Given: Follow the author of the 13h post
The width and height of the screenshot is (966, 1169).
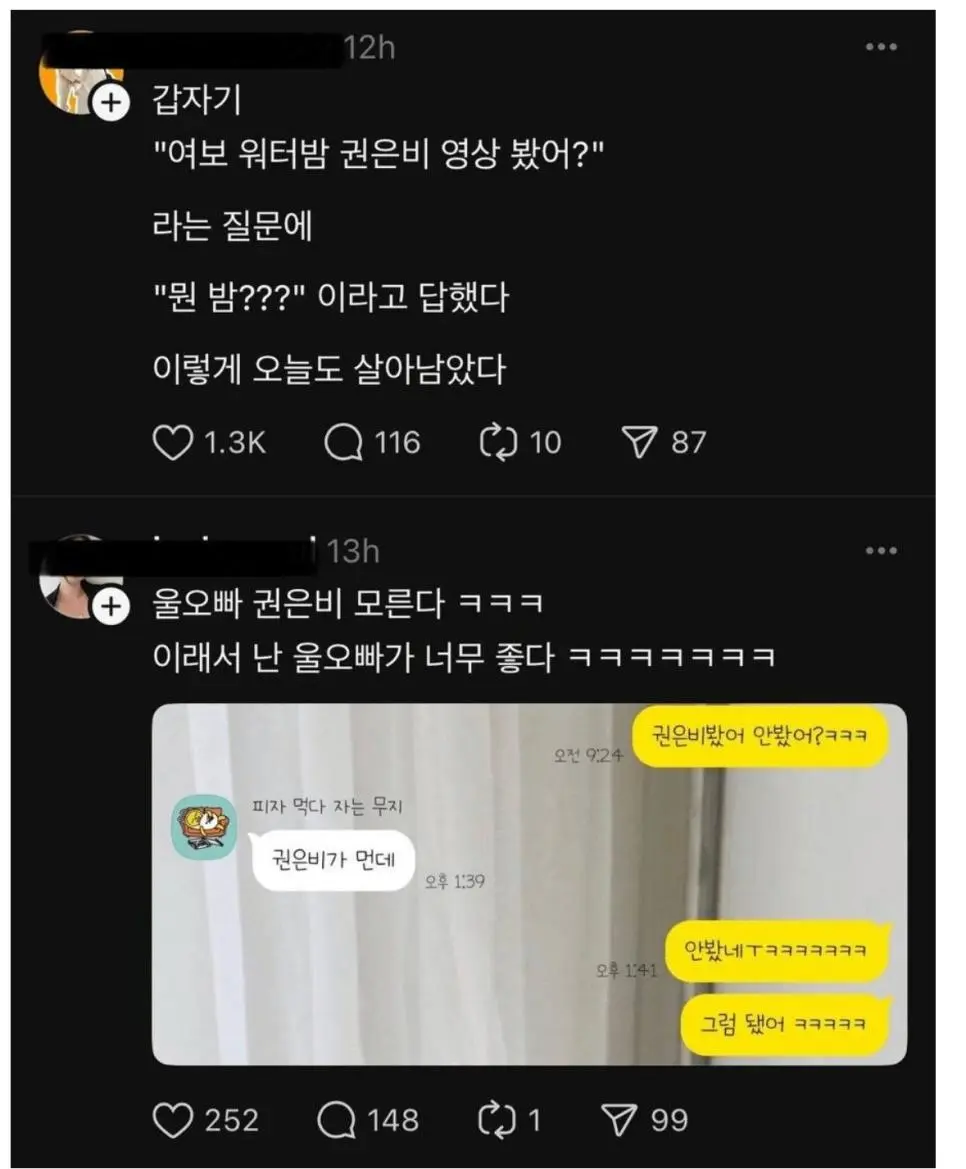Looking at the screenshot, I should 111,605.
